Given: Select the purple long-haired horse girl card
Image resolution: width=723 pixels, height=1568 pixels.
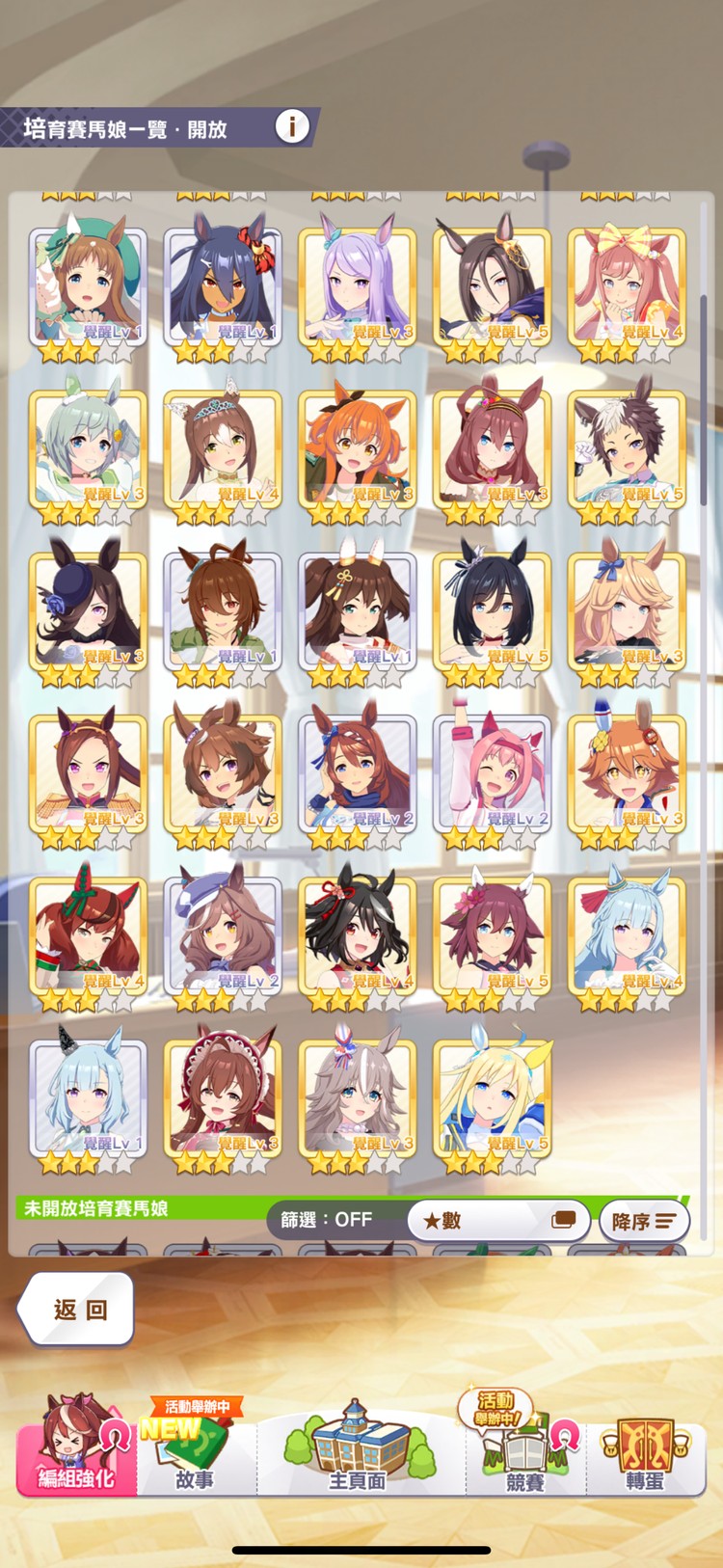Looking at the screenshot, I should coord(358,286).
